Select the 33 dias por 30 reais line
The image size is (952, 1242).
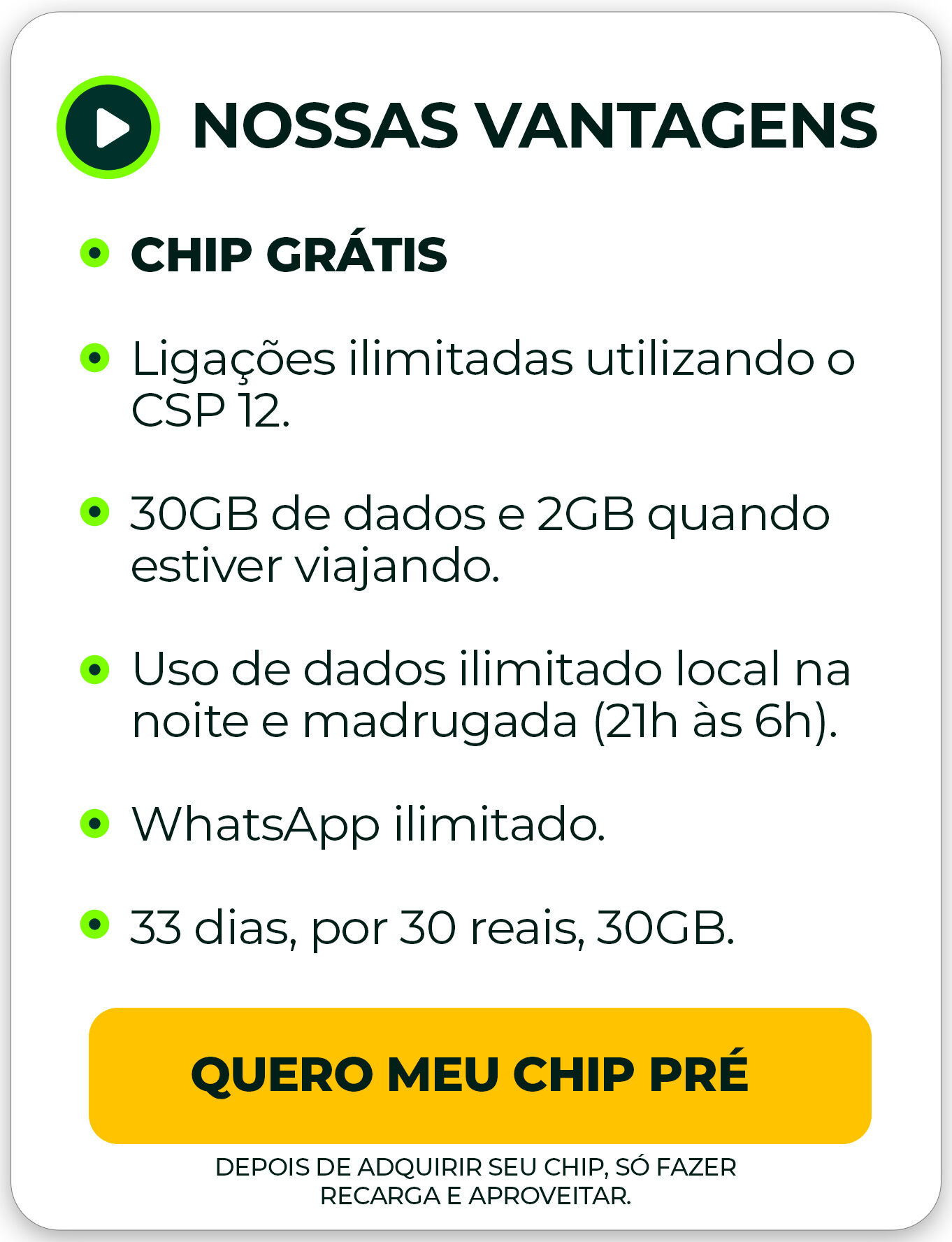[433, 925]
